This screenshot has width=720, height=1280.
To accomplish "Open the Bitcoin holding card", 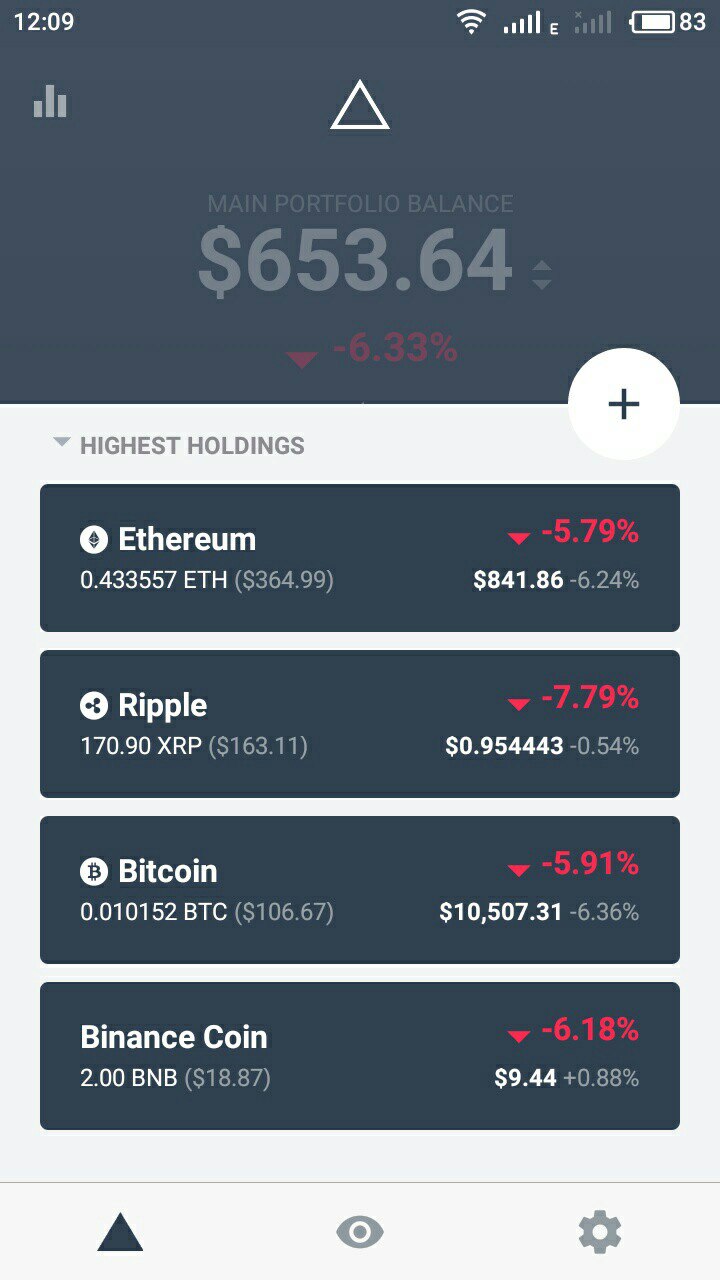I will (x=360, y=890).
